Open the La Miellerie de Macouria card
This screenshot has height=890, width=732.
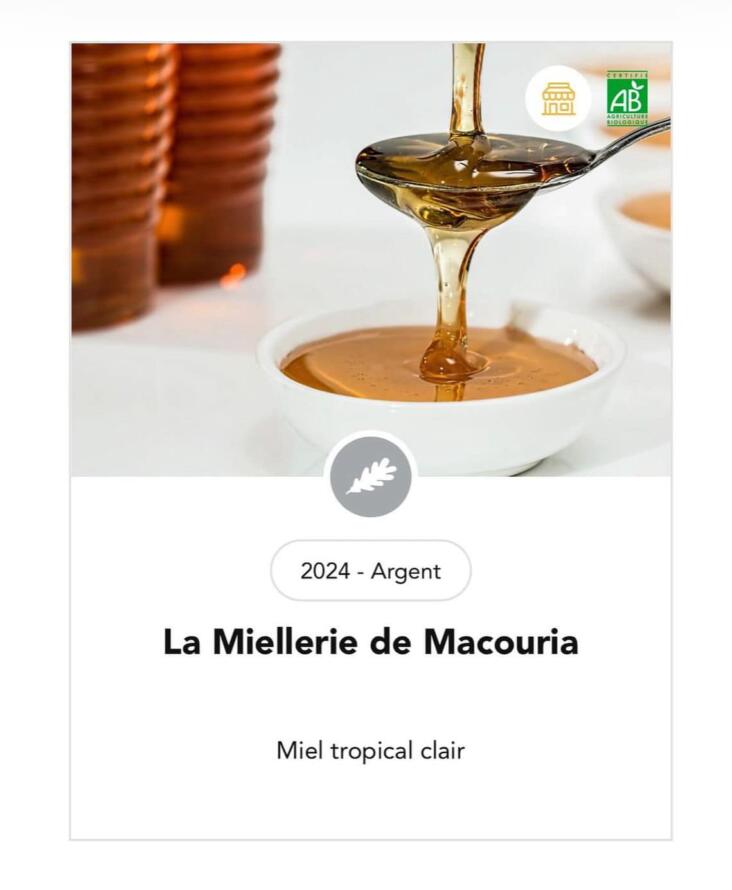(370, 642)
